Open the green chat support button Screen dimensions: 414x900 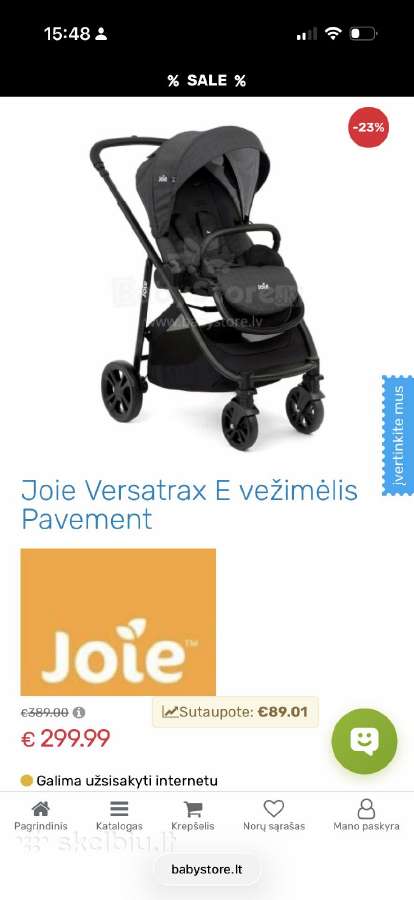[364, 741]
